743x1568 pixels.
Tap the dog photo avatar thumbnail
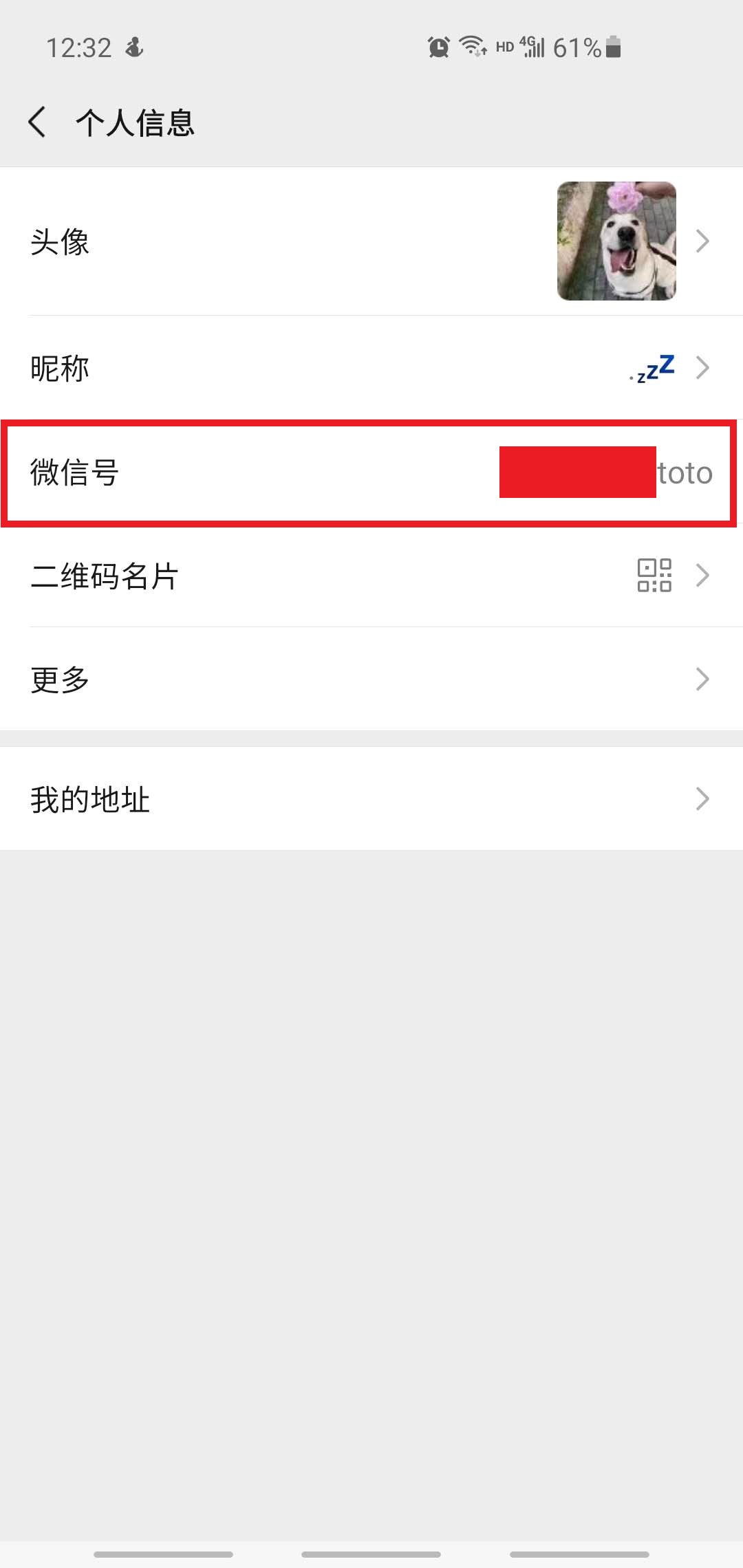616,241
